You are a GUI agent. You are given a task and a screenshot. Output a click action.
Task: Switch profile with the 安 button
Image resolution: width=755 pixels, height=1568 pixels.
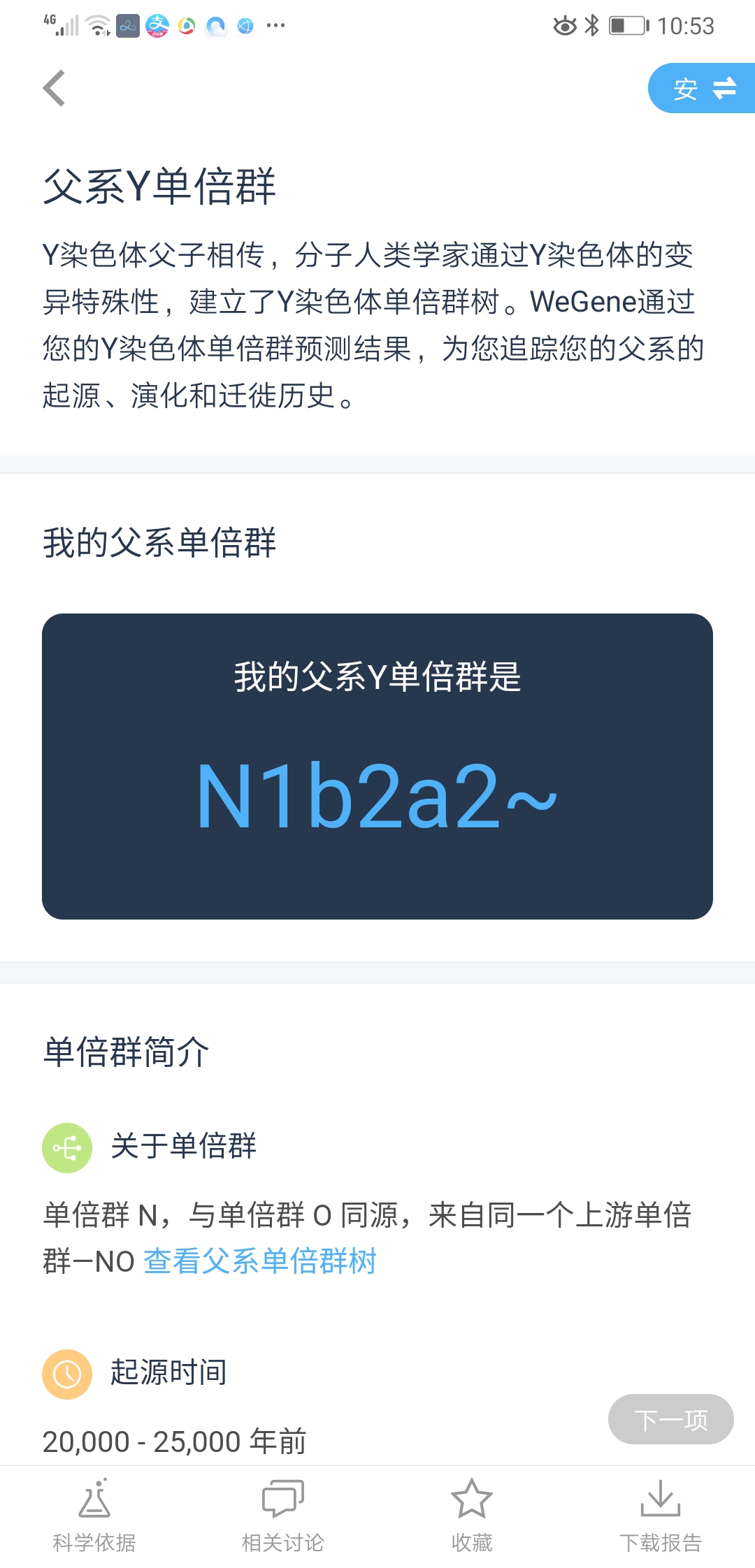[x=702, y=88]
